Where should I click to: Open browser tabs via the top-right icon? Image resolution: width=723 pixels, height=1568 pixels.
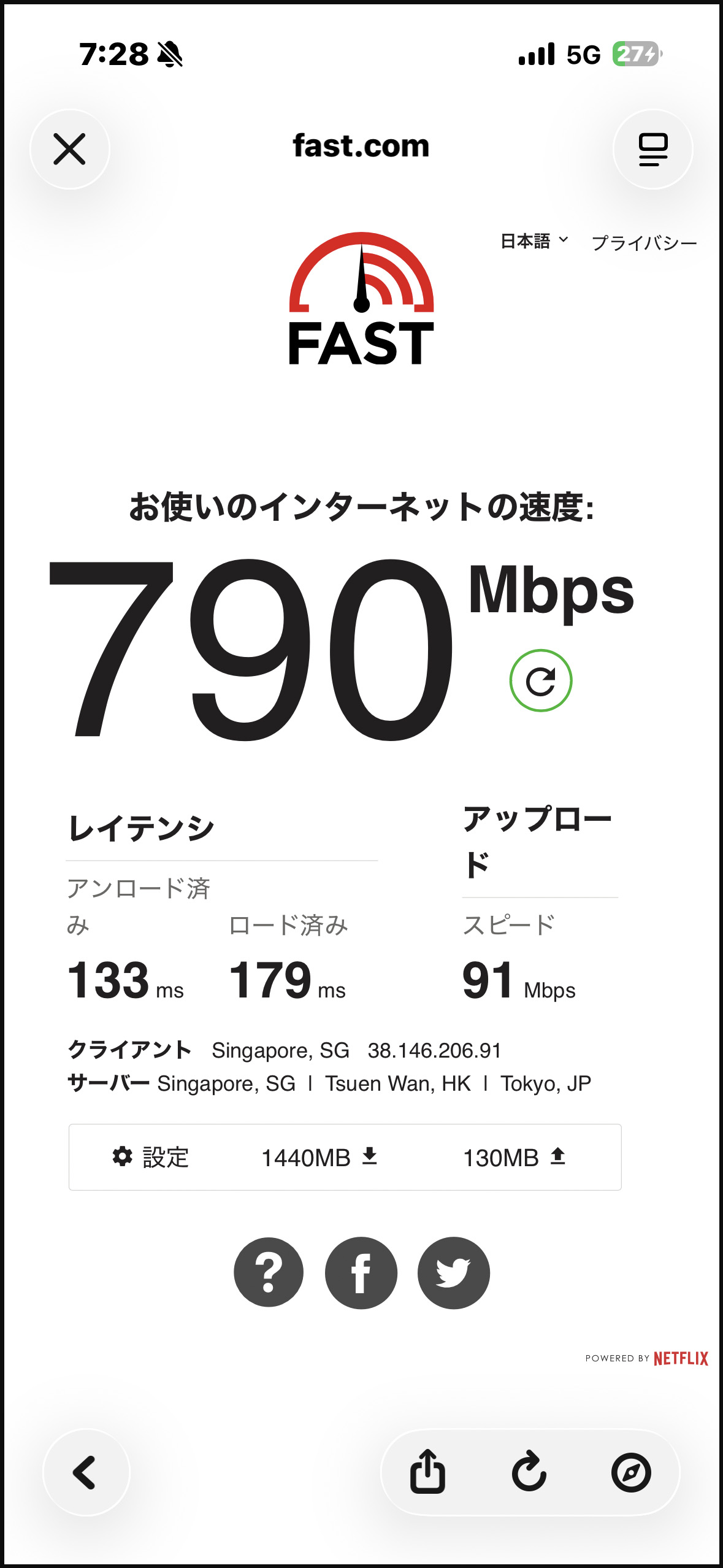click(x=652, y=149)
